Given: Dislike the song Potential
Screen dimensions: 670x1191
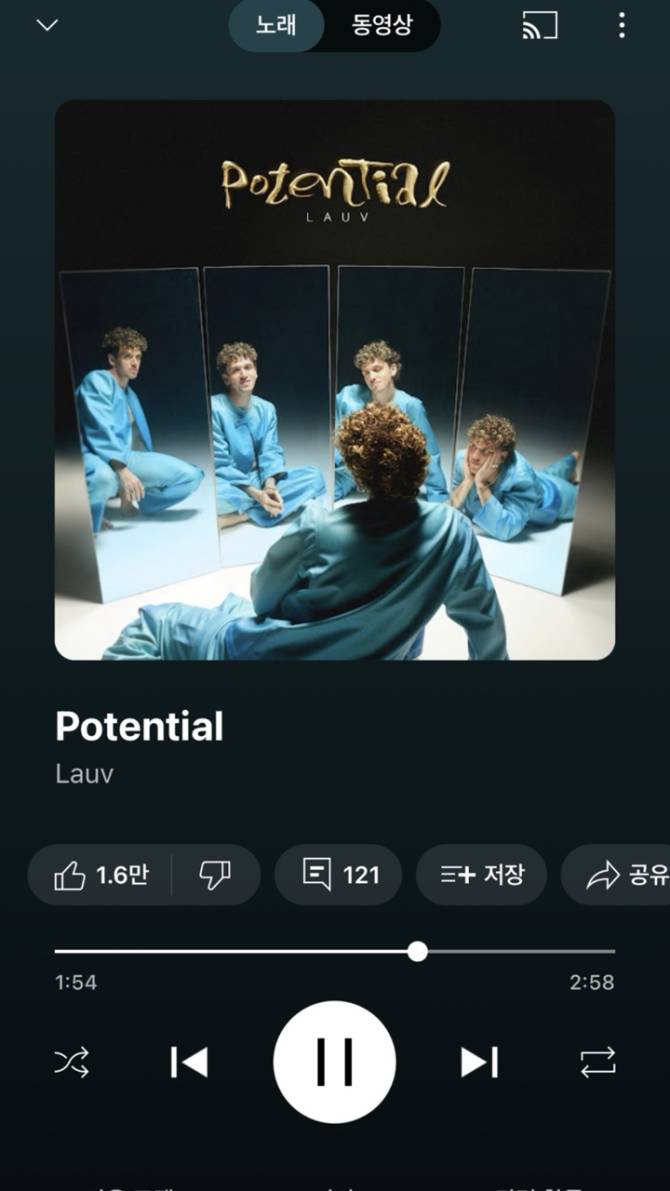Looking at the screenshot, I should click(x=215, y=875).
